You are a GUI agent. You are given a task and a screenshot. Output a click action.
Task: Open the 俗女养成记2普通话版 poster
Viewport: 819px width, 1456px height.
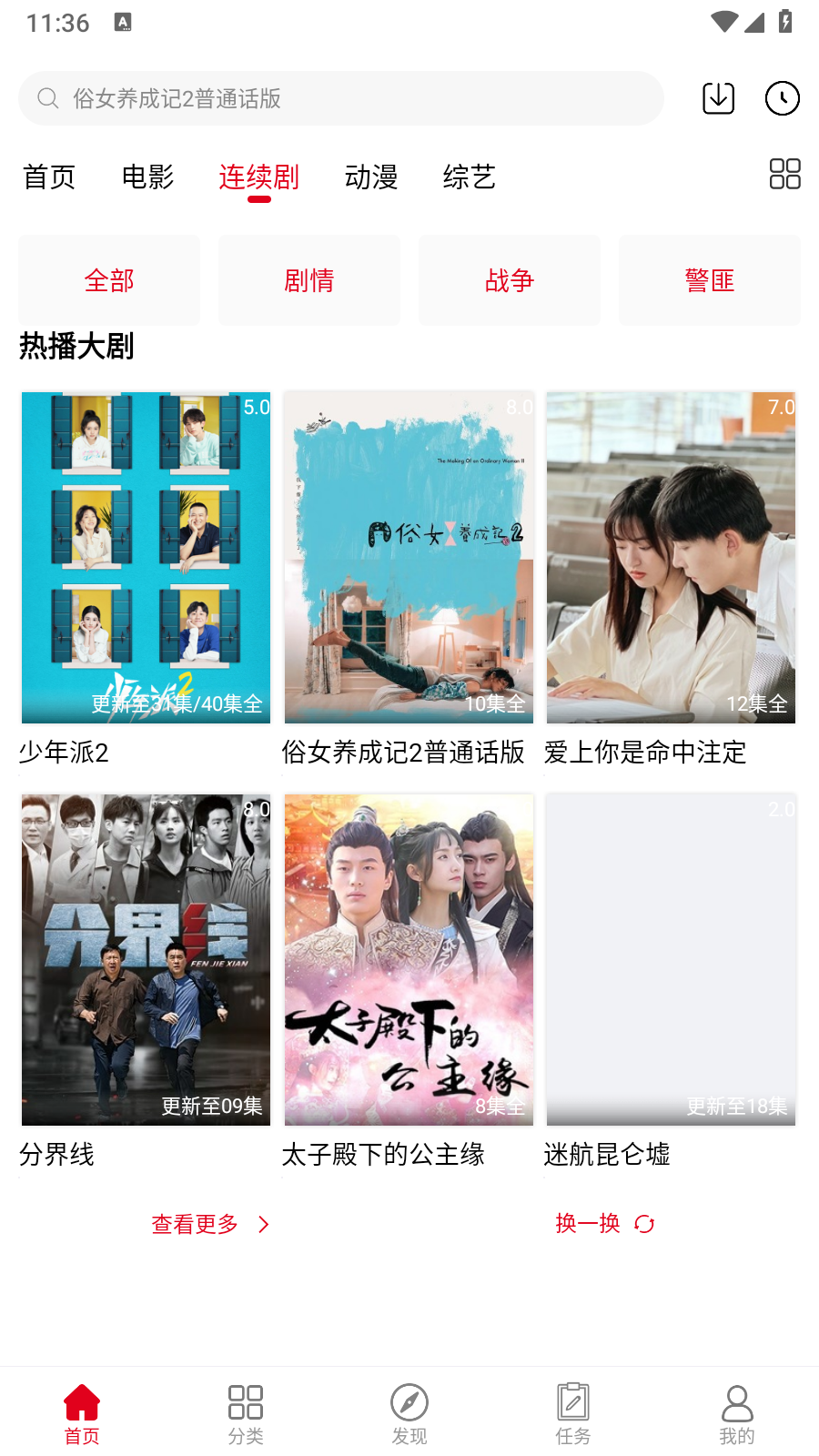point(408,557)
